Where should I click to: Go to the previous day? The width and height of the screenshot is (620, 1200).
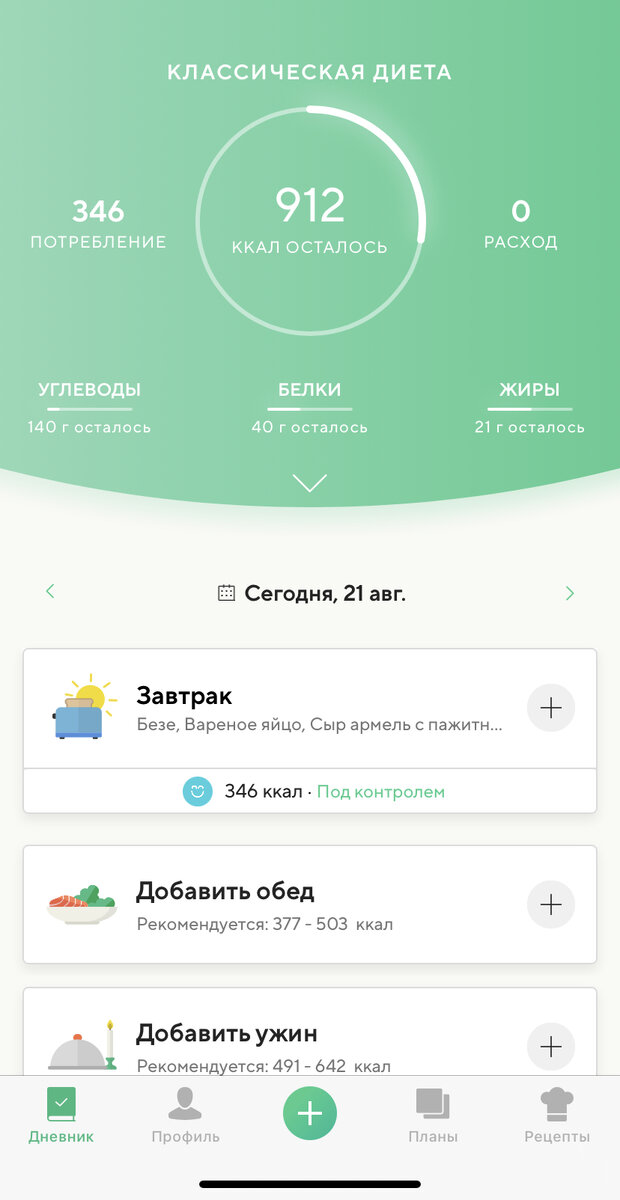coord(50,592)
